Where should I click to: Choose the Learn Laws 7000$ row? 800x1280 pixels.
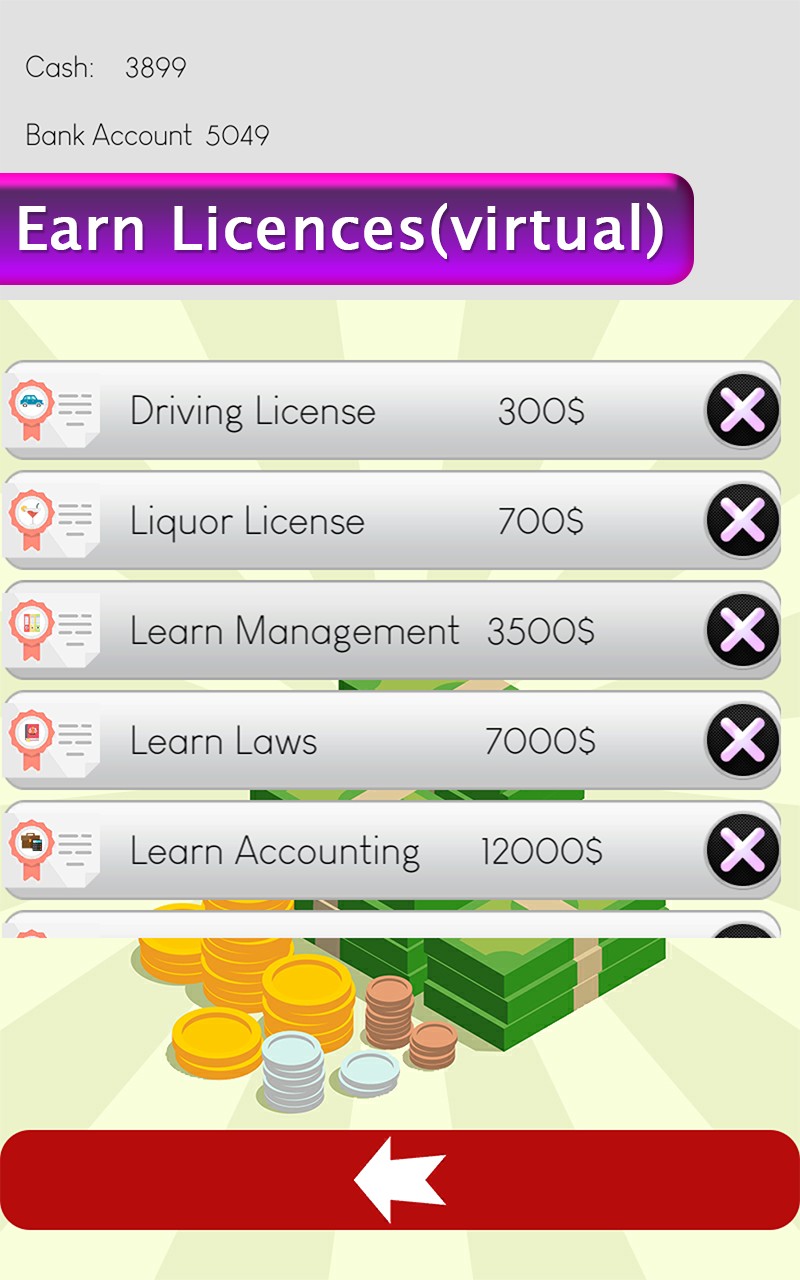coord(350,741)
